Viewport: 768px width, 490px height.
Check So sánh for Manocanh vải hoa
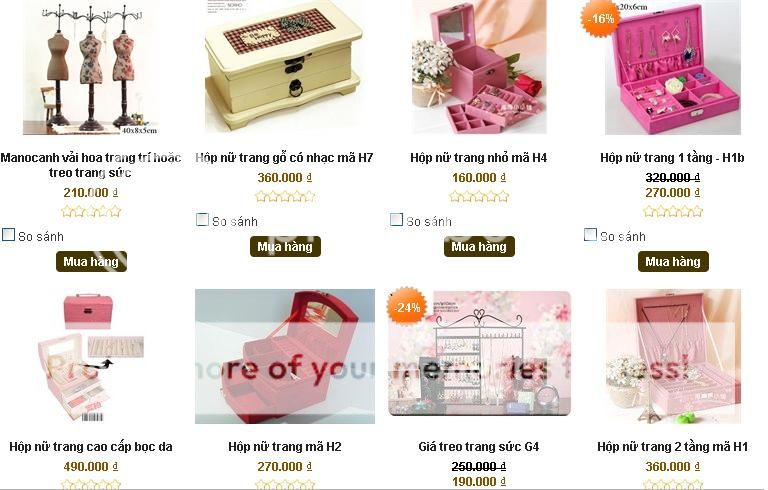(9, 235)
